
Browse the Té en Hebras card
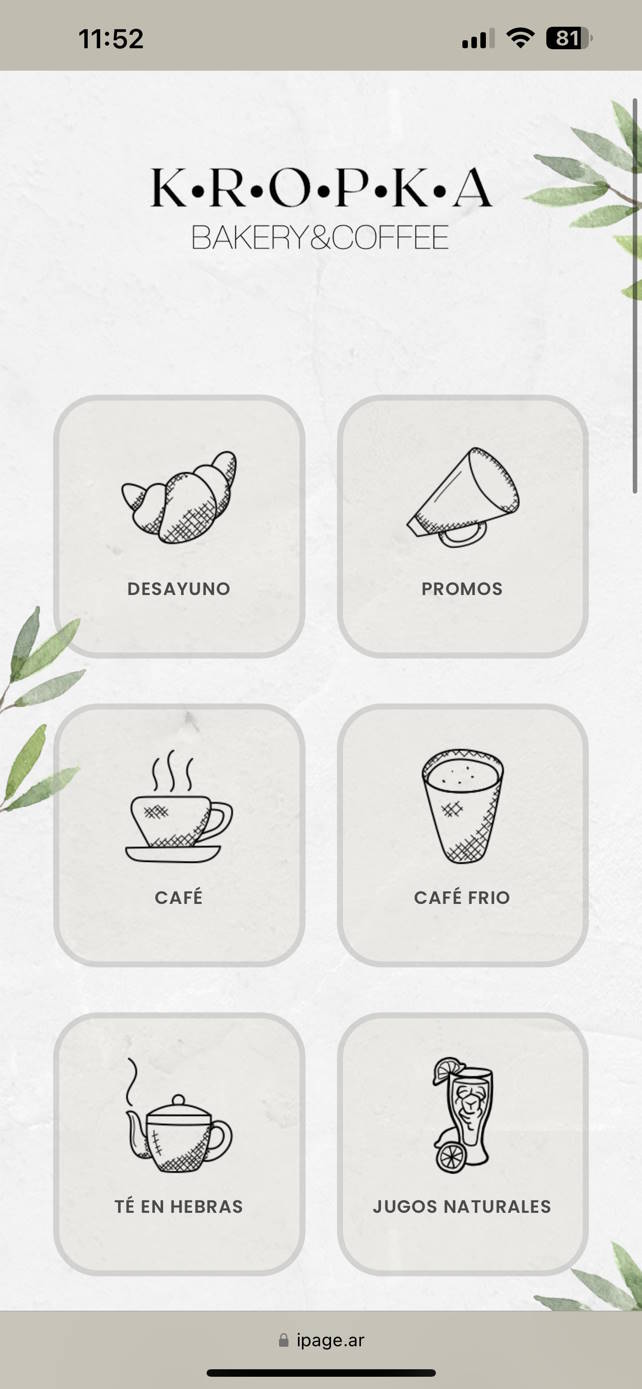point(179,1143)
